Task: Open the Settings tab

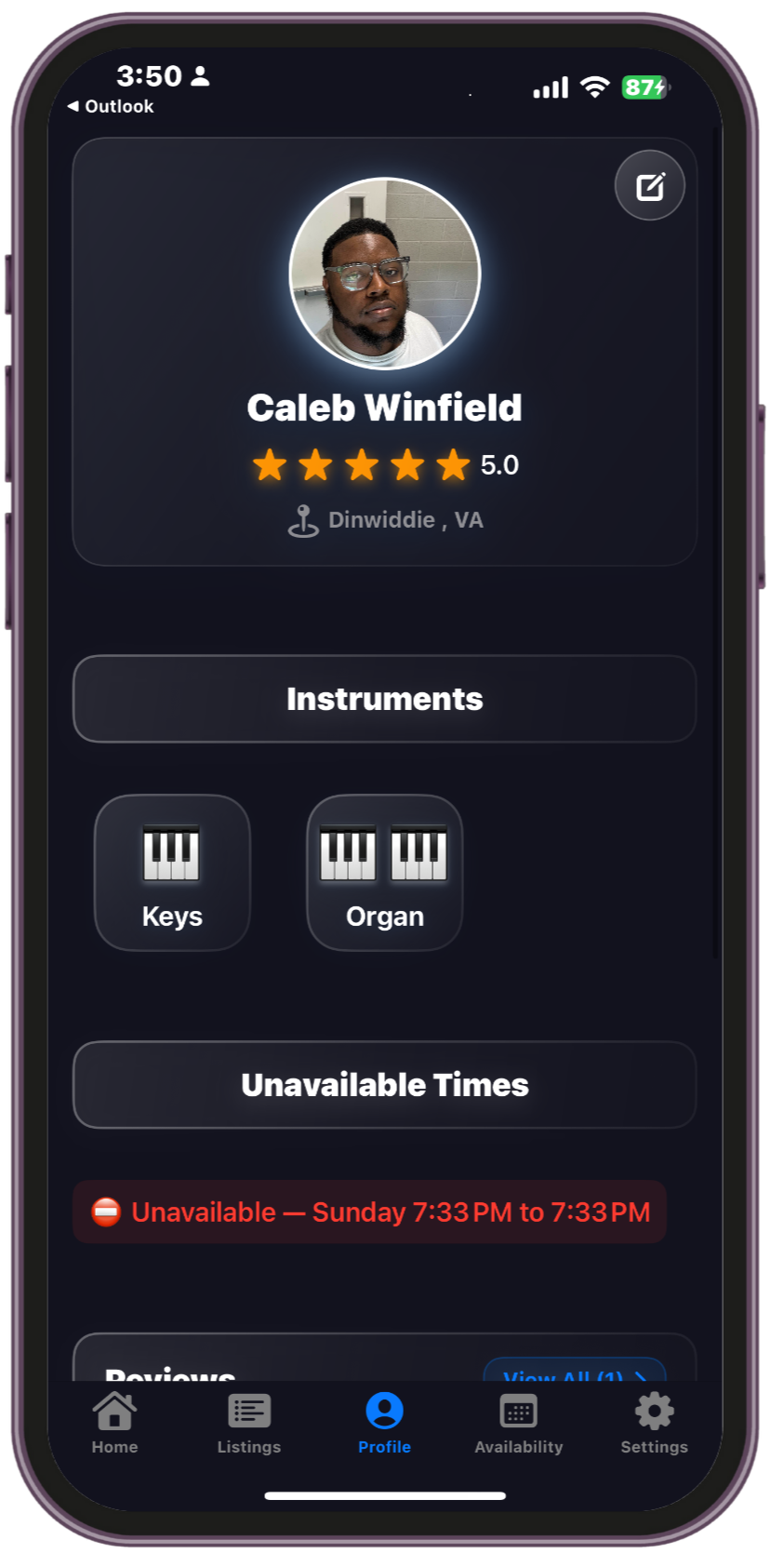Action: (654, 1423)
